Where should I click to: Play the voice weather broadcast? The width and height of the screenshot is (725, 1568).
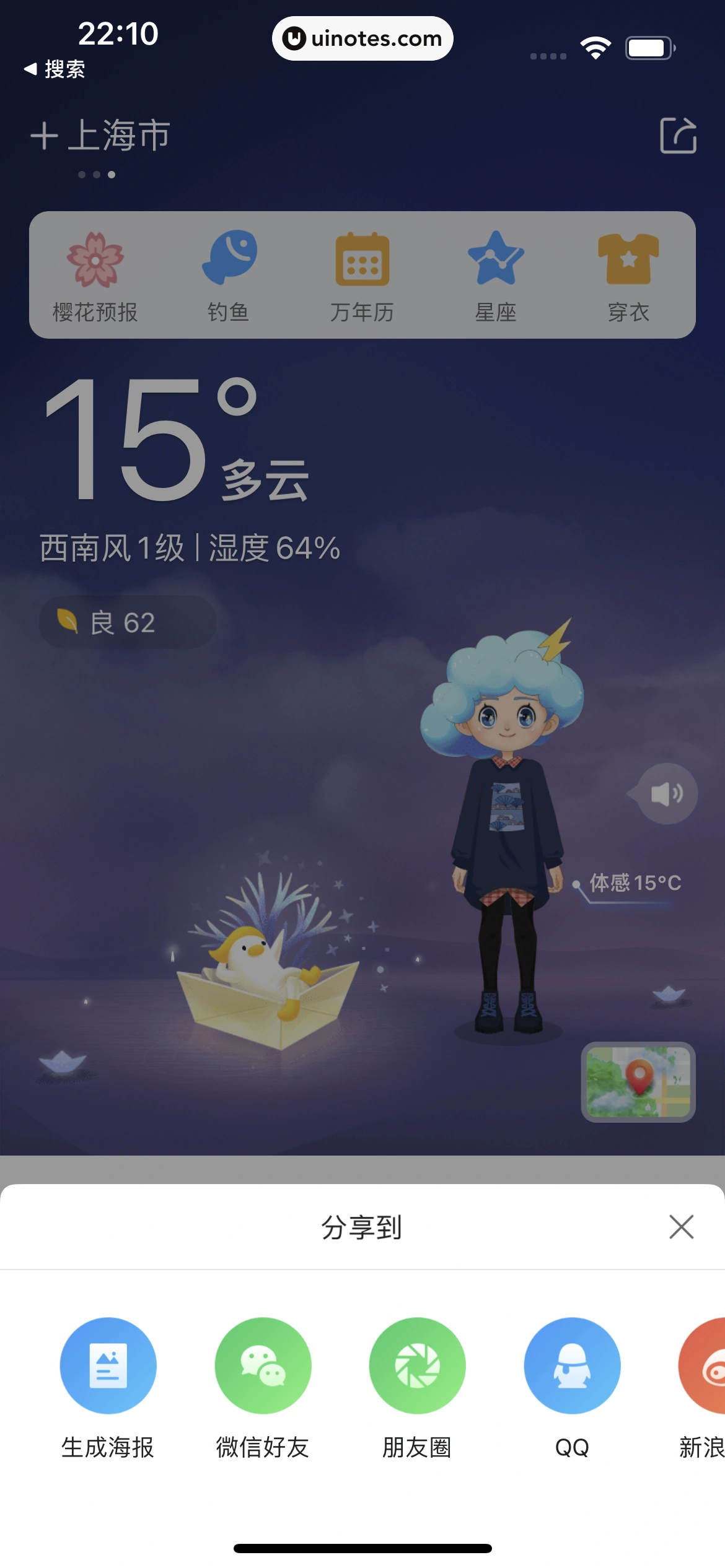coord(667,794)
